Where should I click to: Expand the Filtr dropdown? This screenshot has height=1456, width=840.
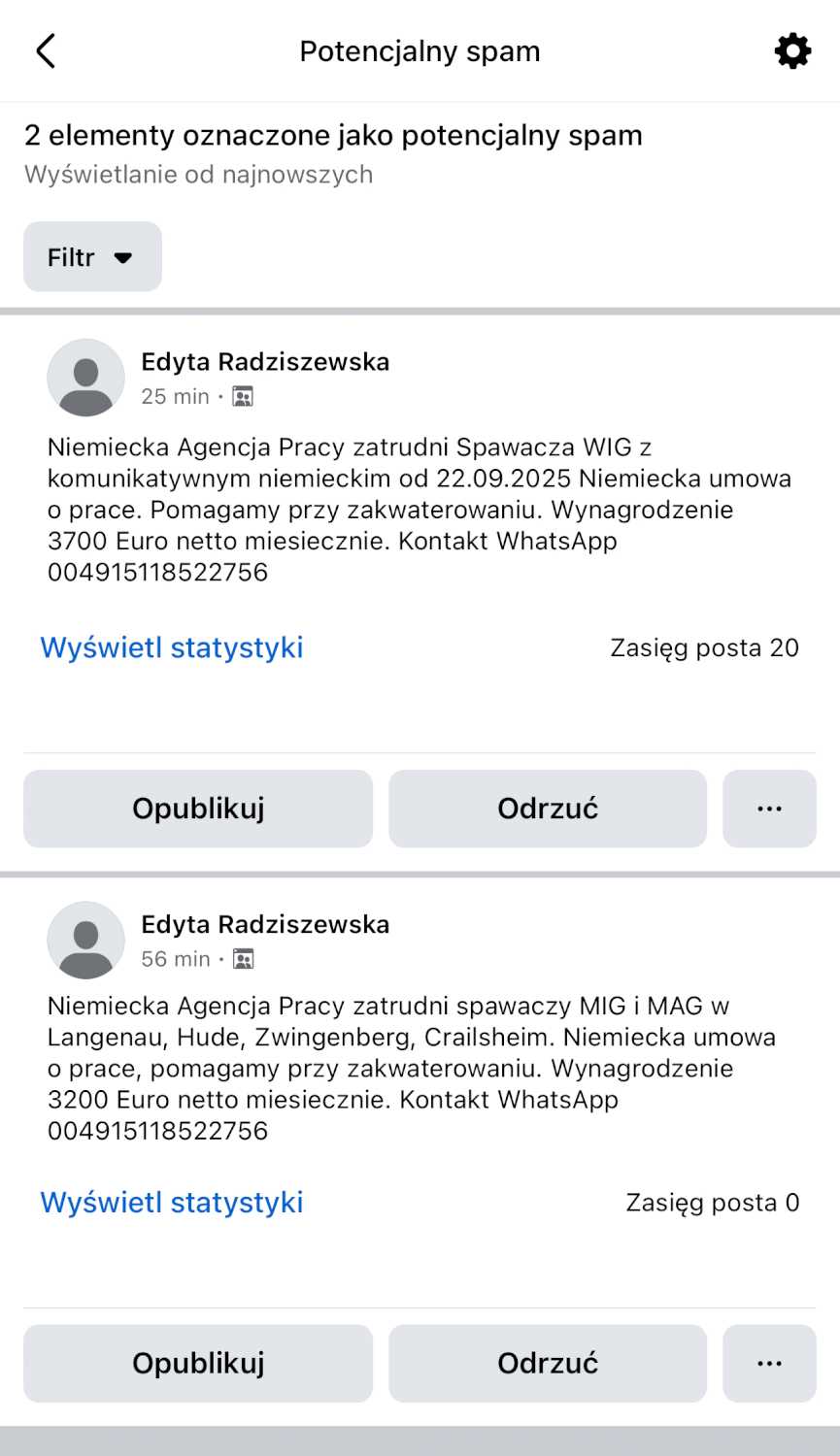point(92,257)
